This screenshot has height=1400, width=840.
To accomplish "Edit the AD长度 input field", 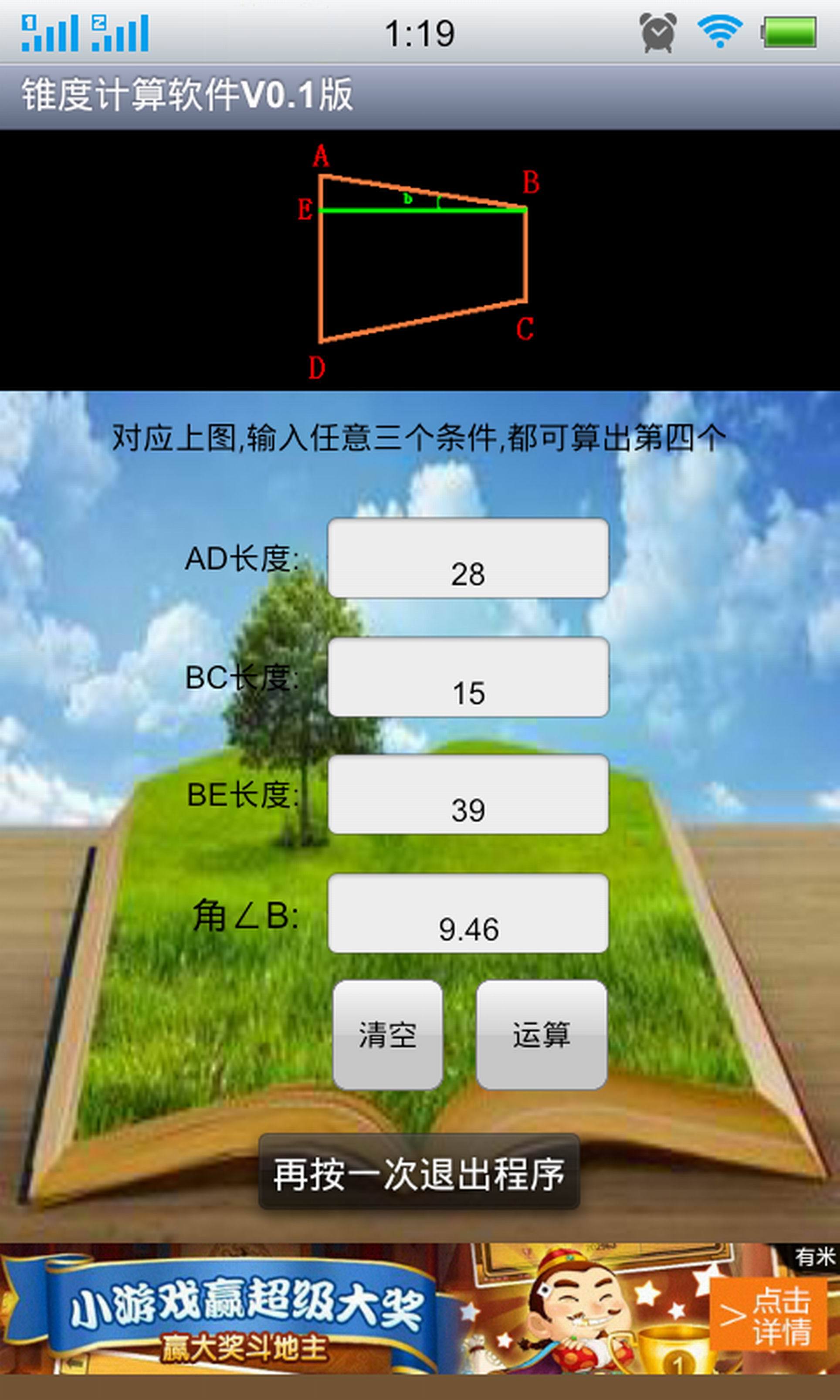I will tap(468, 558).
